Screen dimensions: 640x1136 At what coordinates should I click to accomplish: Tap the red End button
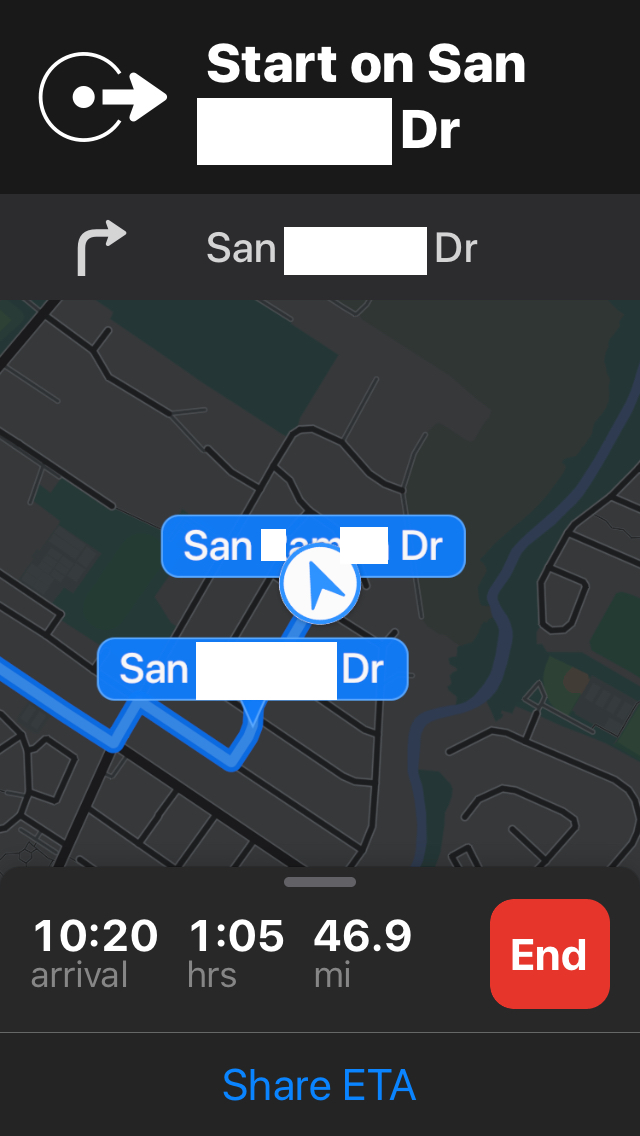click(x=549, y=953)
